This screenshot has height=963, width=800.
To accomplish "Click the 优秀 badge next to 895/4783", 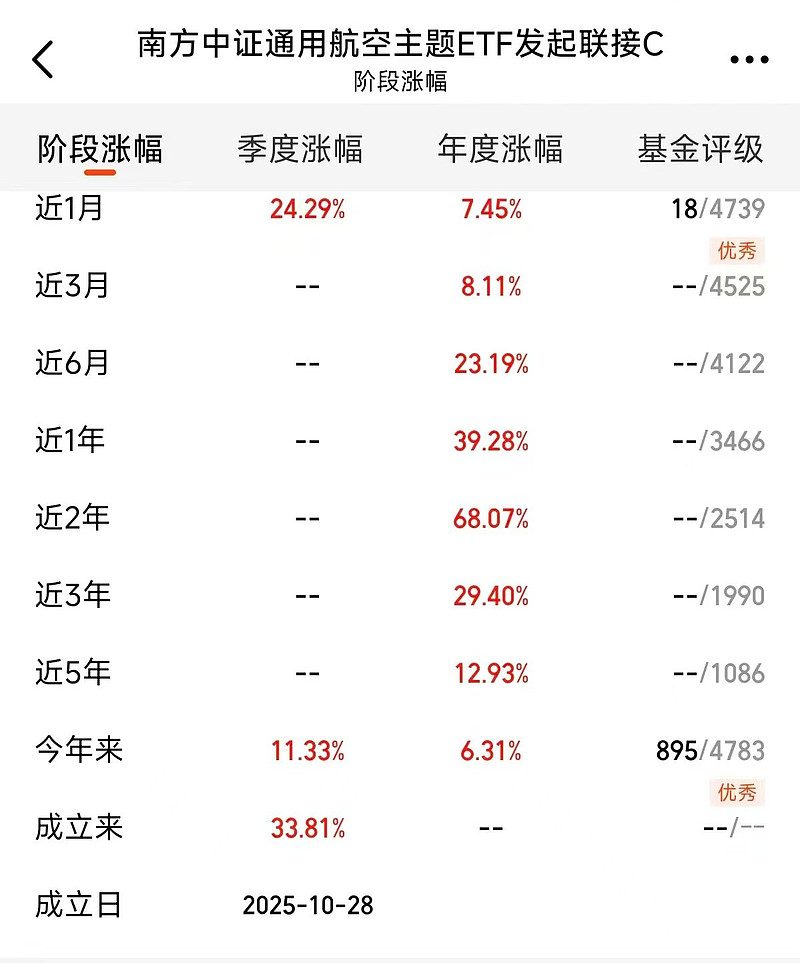I will click(x=737, y=793).
